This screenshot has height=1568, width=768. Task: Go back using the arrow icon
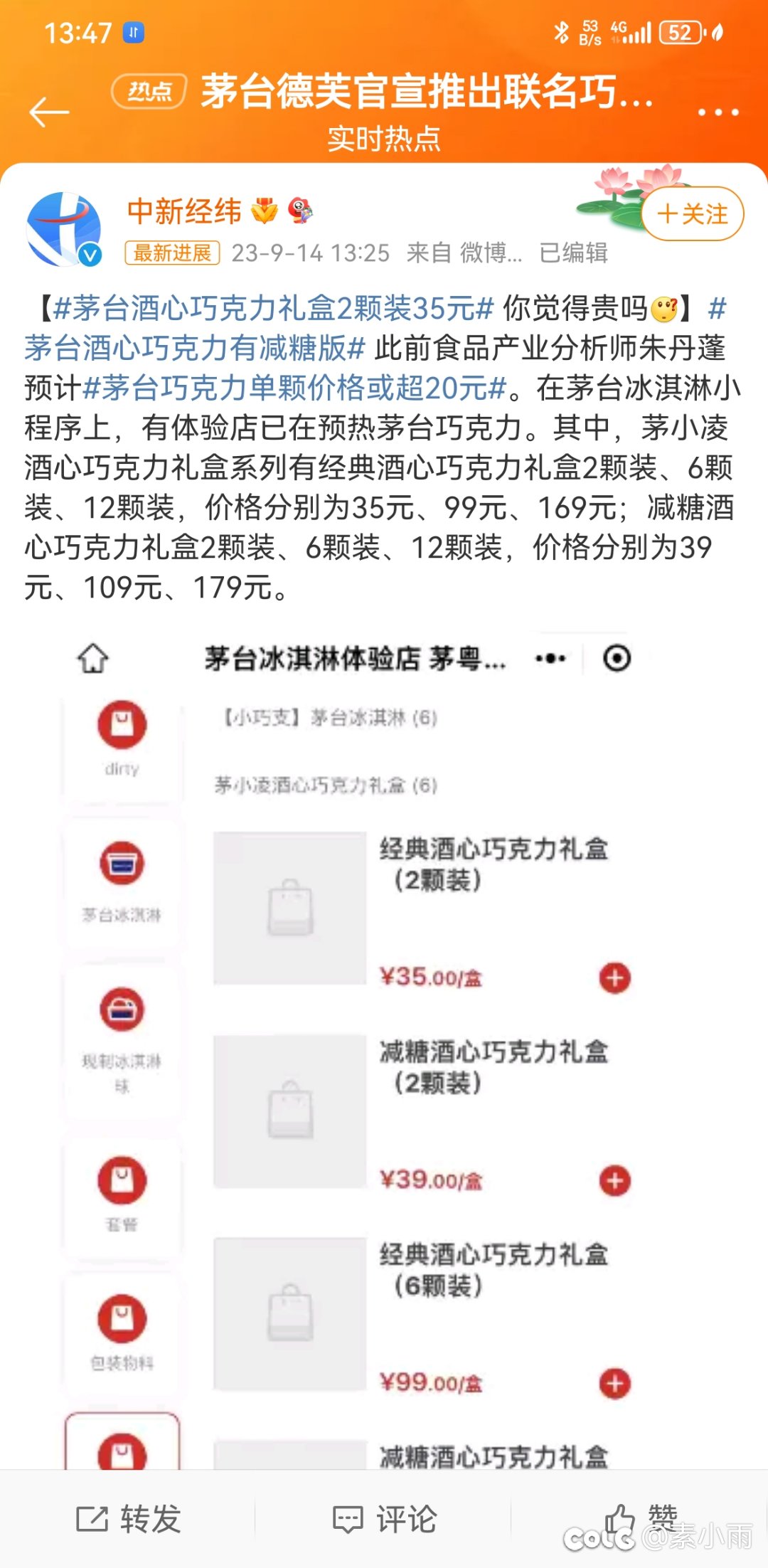coord(49,112)
